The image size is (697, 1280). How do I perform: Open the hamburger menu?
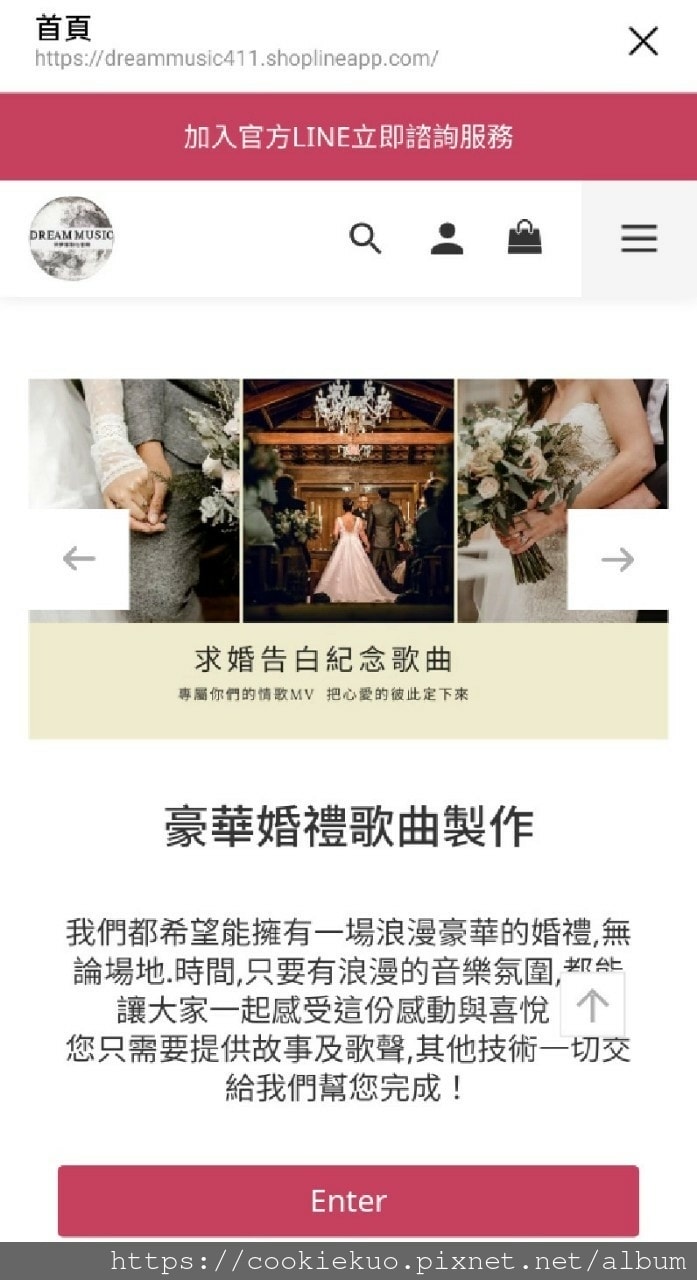(638, 238)
